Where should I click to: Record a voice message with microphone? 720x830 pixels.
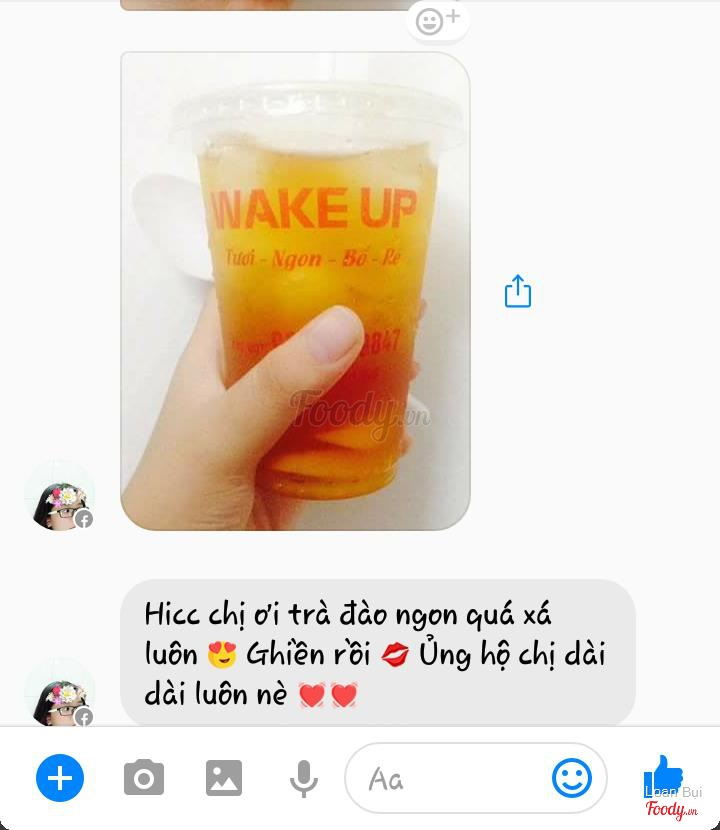point(304,778)
